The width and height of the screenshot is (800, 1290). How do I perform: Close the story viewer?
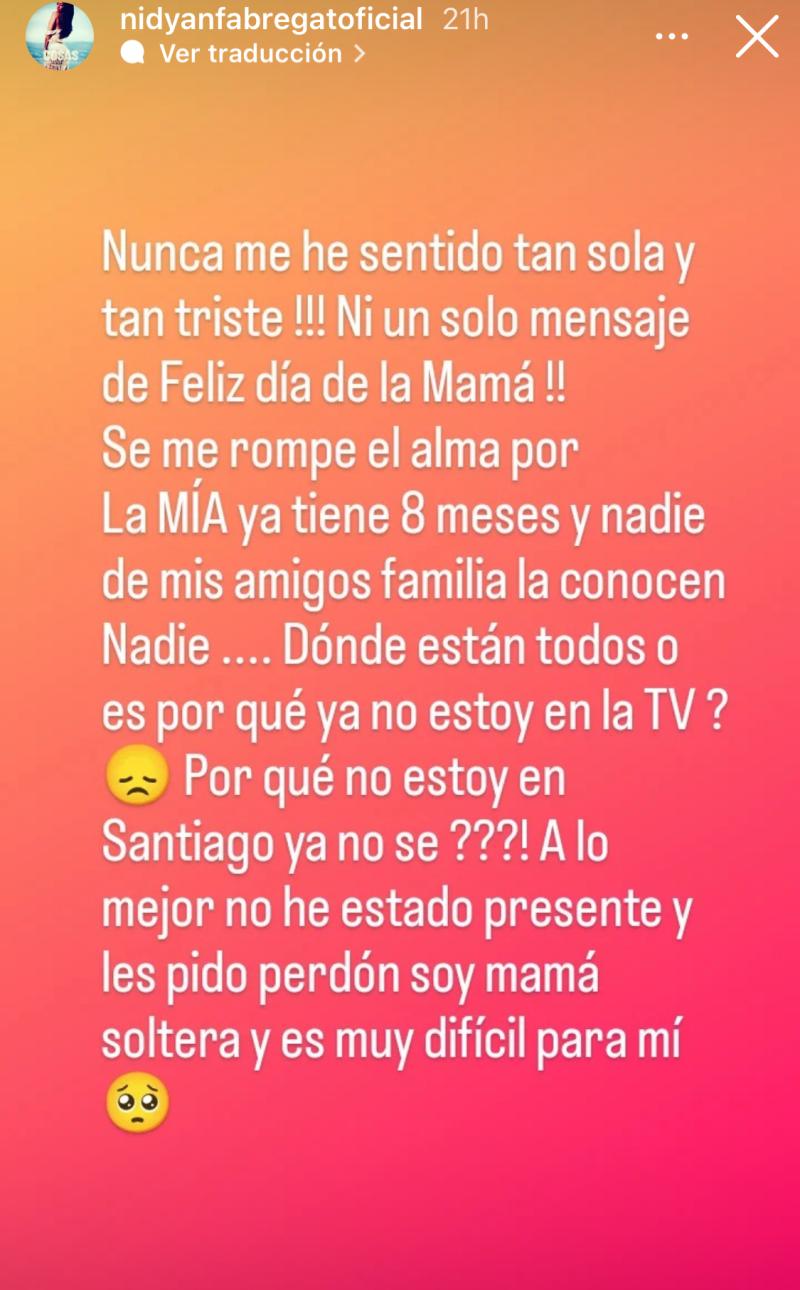(x=756, y=37)
